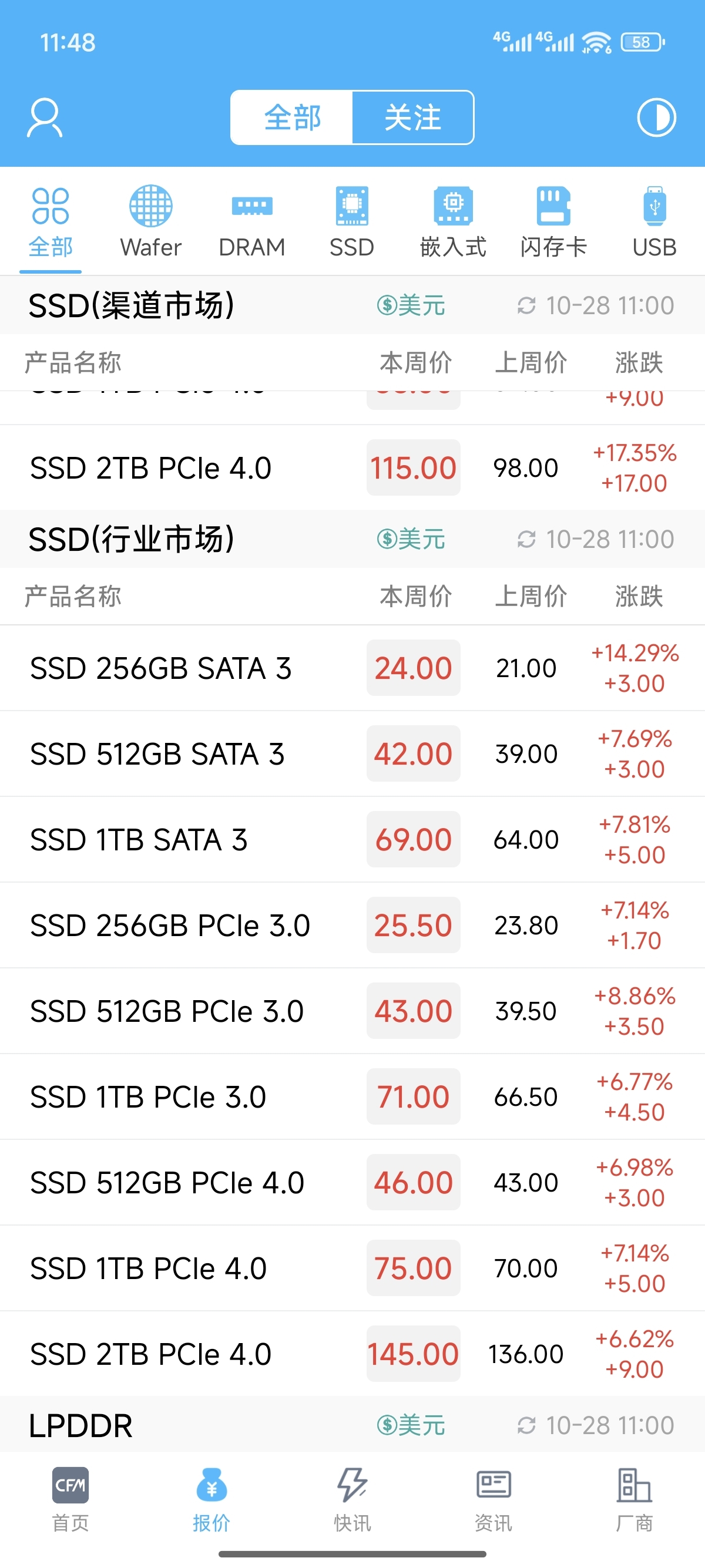Open the SSD 256GB SATA 3 row
The height and width of the screenshot is (1568, 705).
coord(352,668)
